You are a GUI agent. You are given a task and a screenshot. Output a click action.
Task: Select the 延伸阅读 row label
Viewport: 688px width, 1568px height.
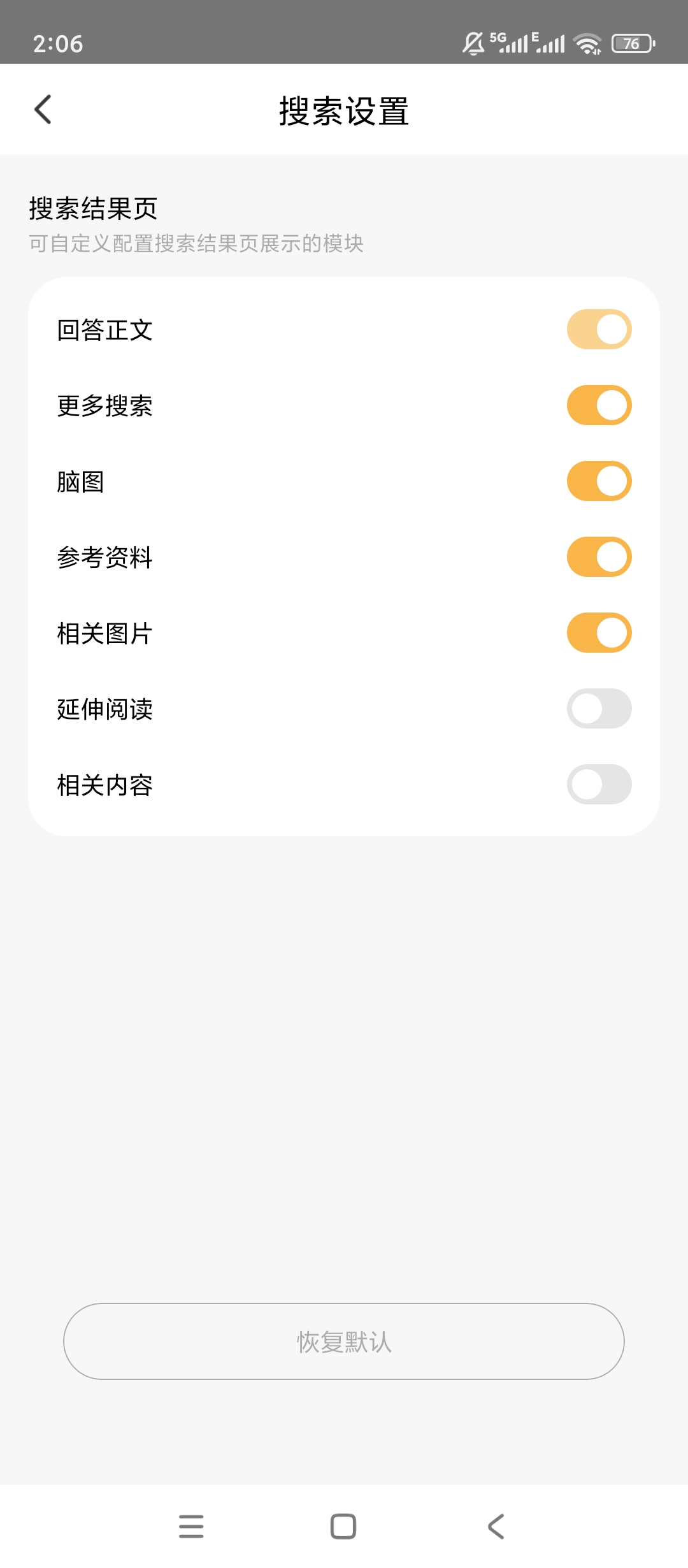pyautogui.click(x=105, y=709)
